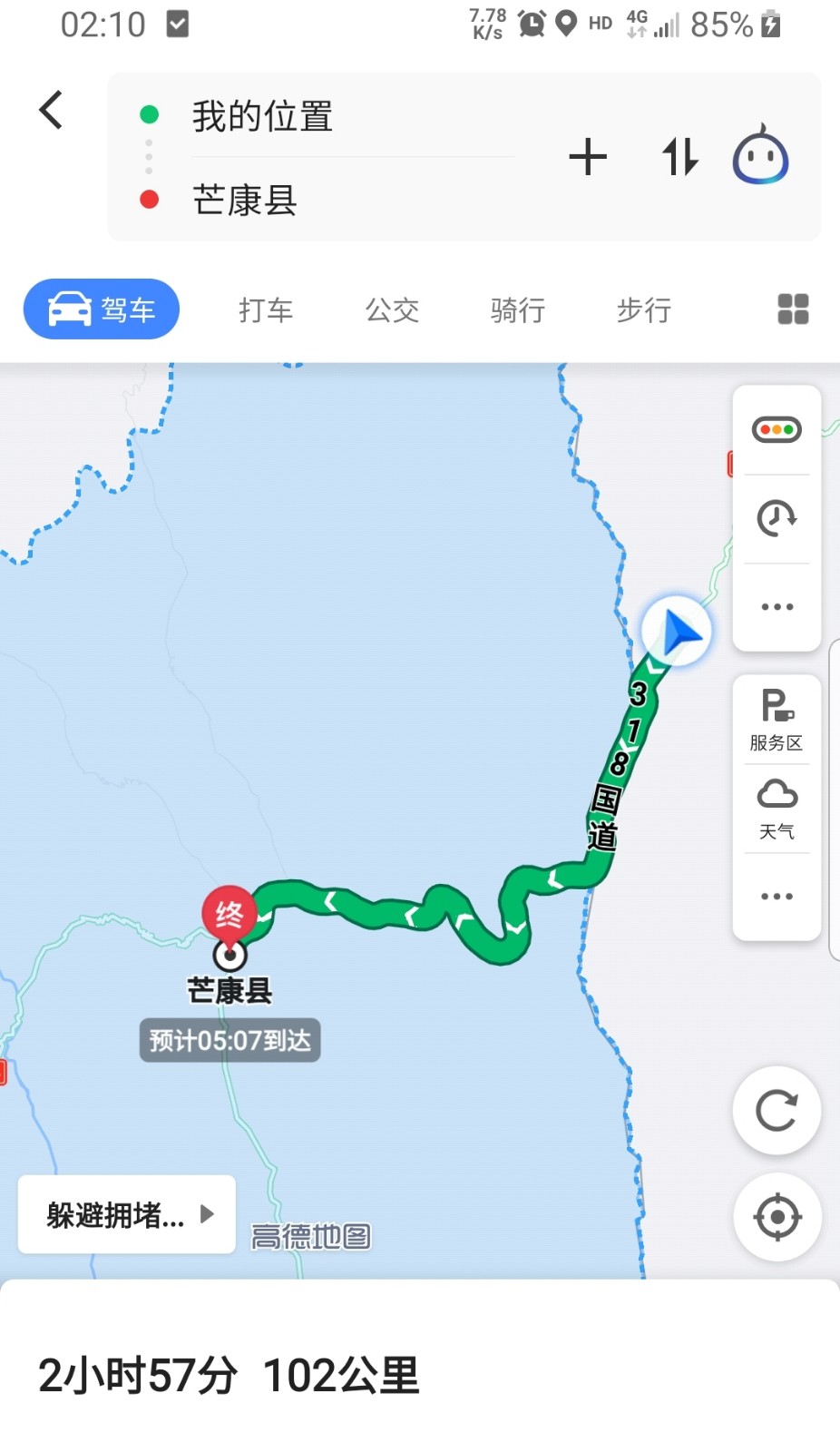This screenshot has width=840, height=1452.
Task: Go back using the top-left arrow
Action: pyautogui.click(x=51, y=111)
